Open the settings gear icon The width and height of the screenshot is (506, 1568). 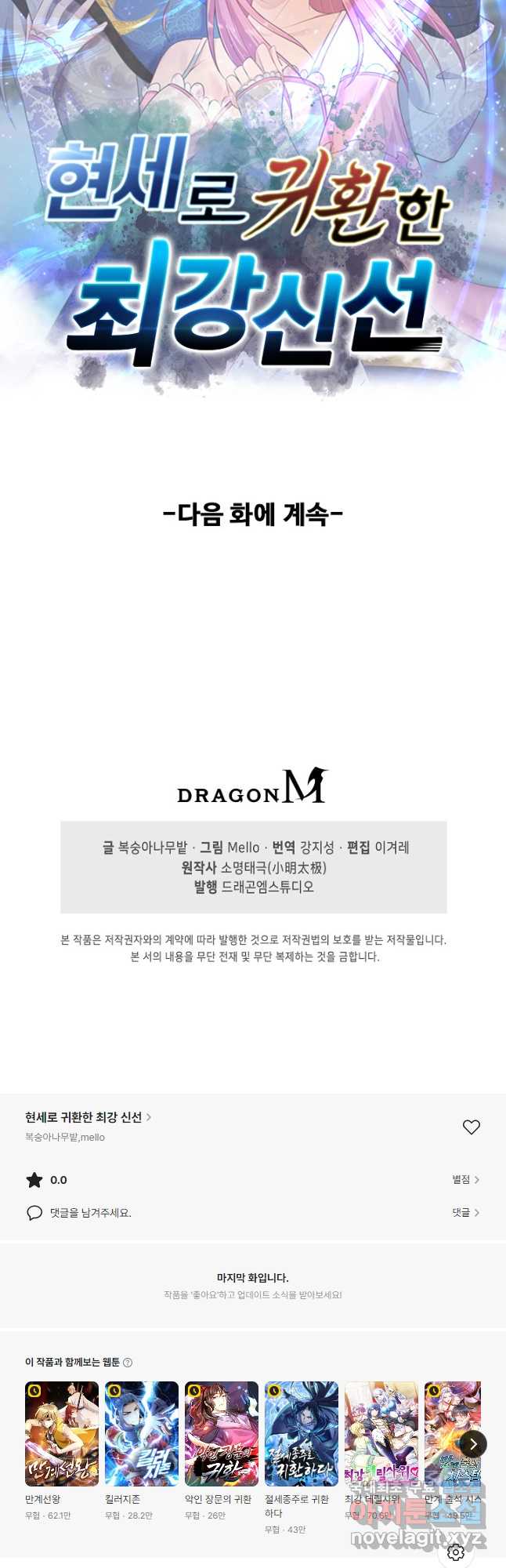click(x=456, y=1552)
